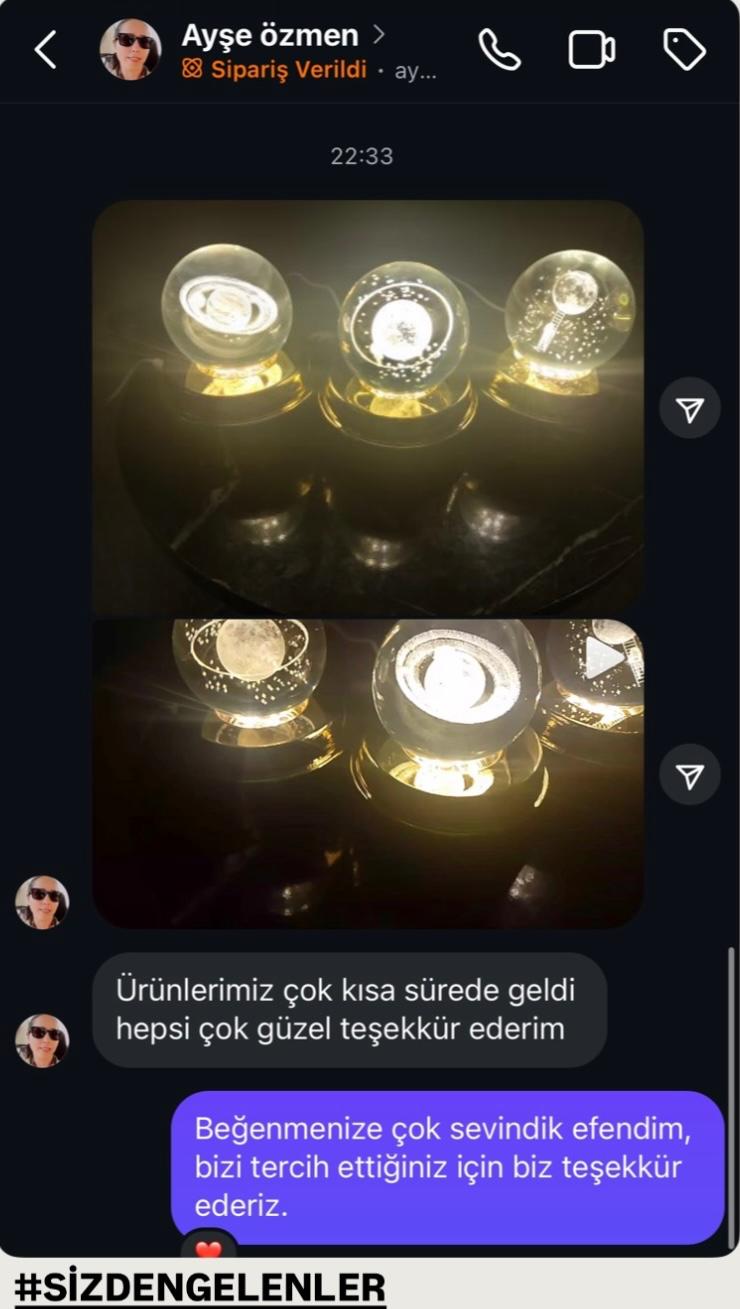740x1309 pixels.
Task: View the heart reaction on the purple reply
Action: pos(208,1250)
